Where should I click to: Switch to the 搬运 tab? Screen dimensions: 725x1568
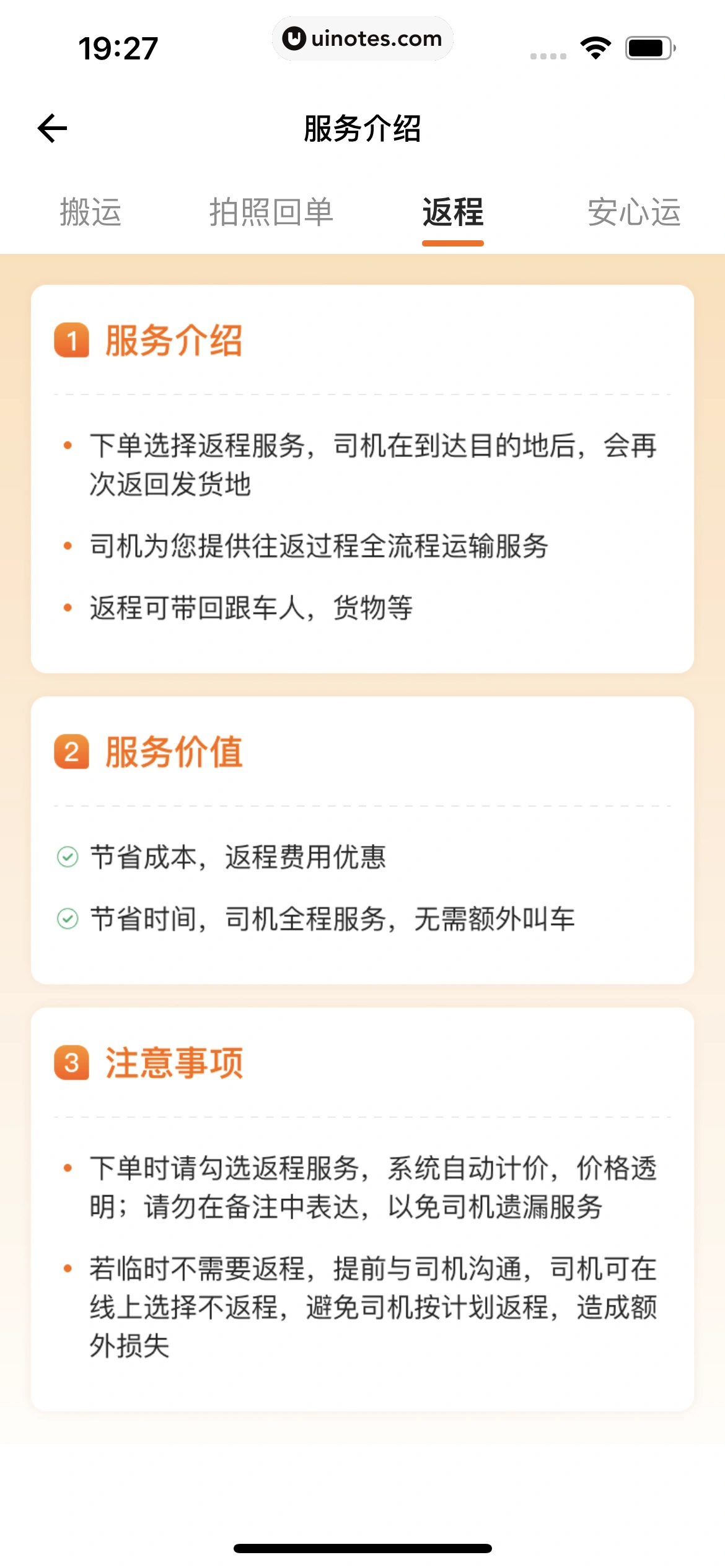click(91, 212)
